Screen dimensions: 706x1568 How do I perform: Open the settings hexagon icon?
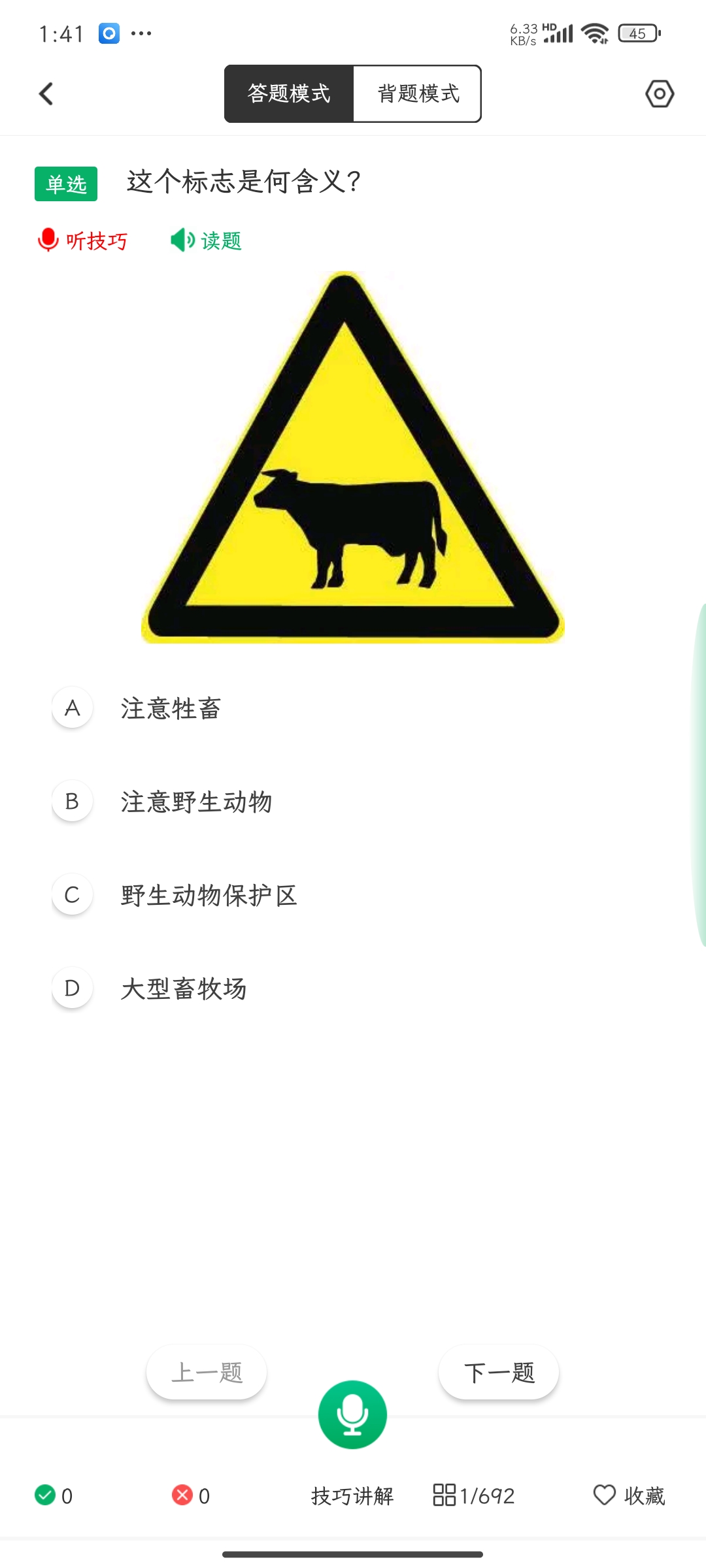659,94
